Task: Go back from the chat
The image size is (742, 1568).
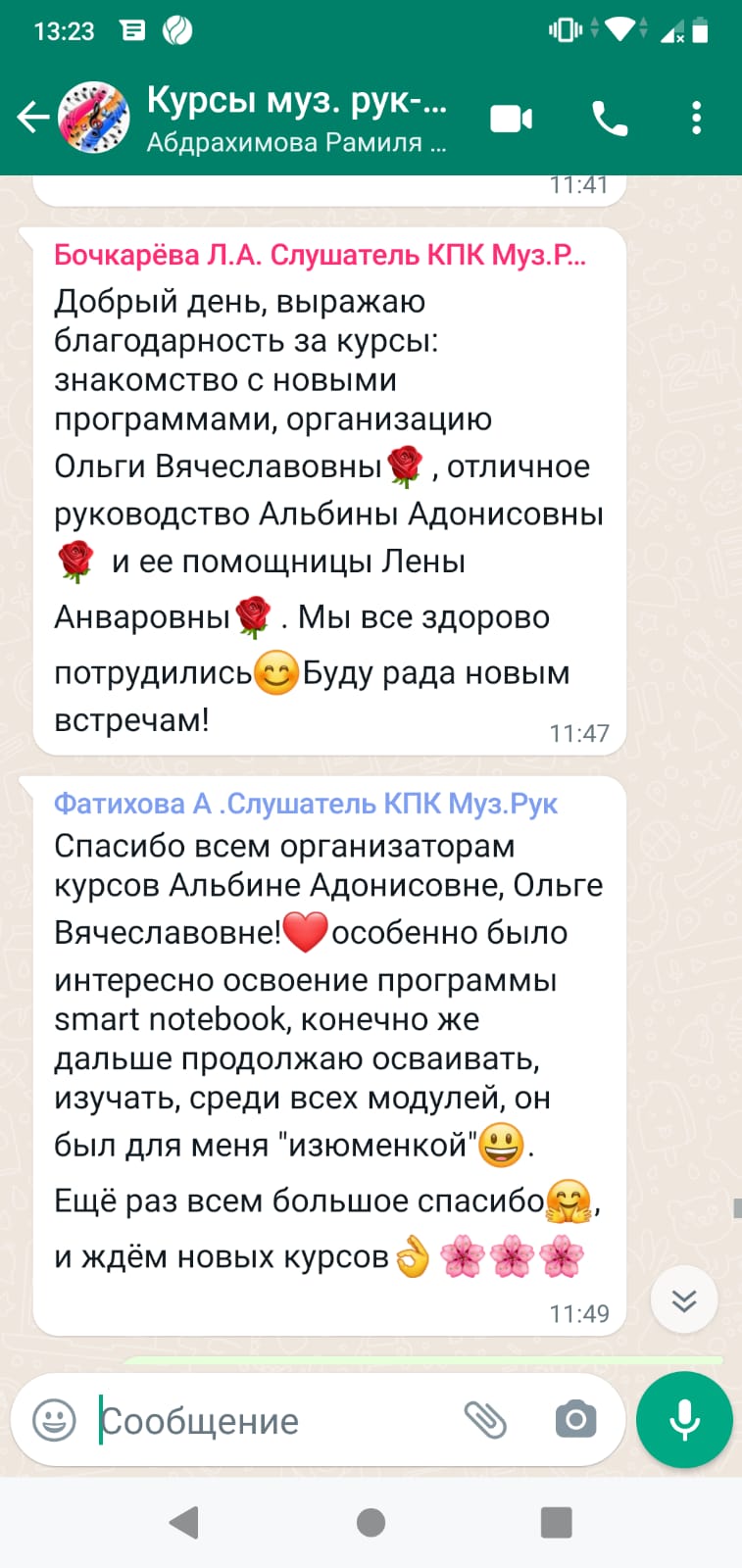Action: [x=33, y=119]
